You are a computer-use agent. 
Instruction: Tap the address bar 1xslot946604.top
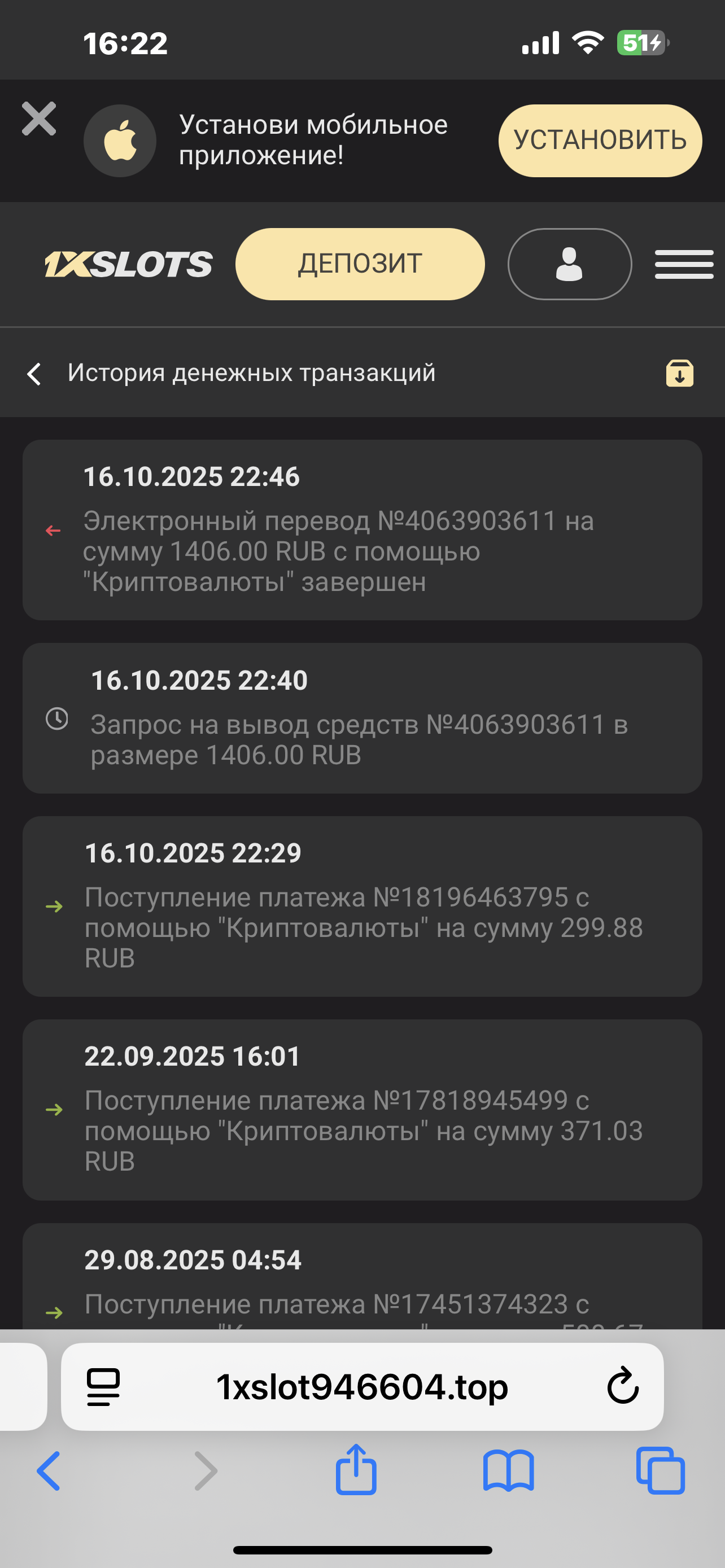point(362,1387)
